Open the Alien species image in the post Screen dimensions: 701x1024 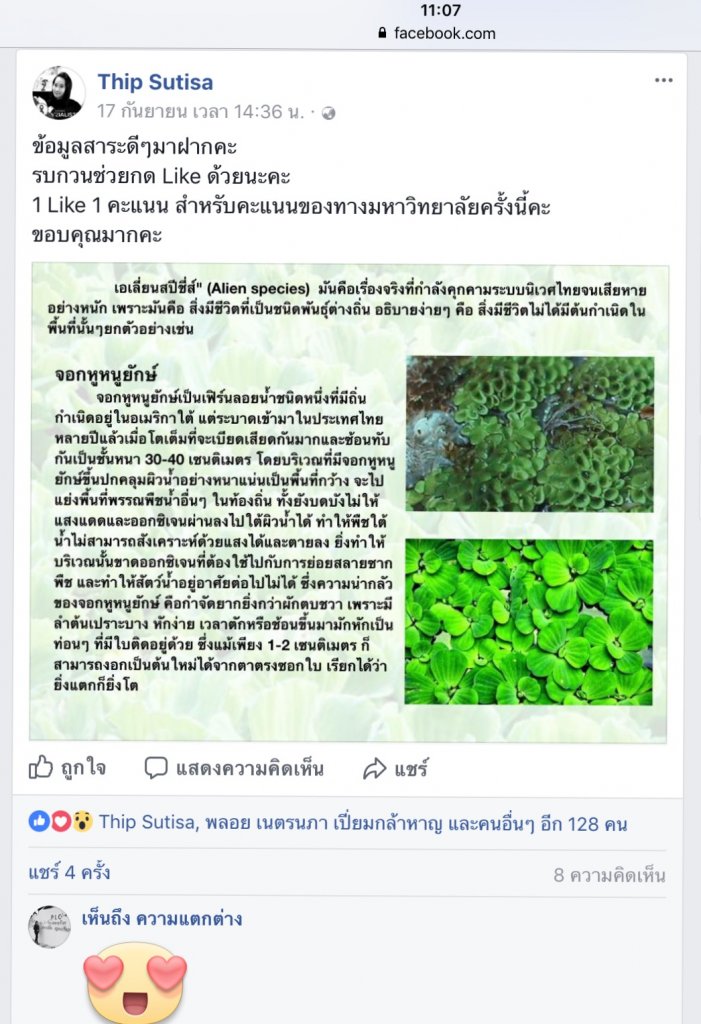(349, 503)
